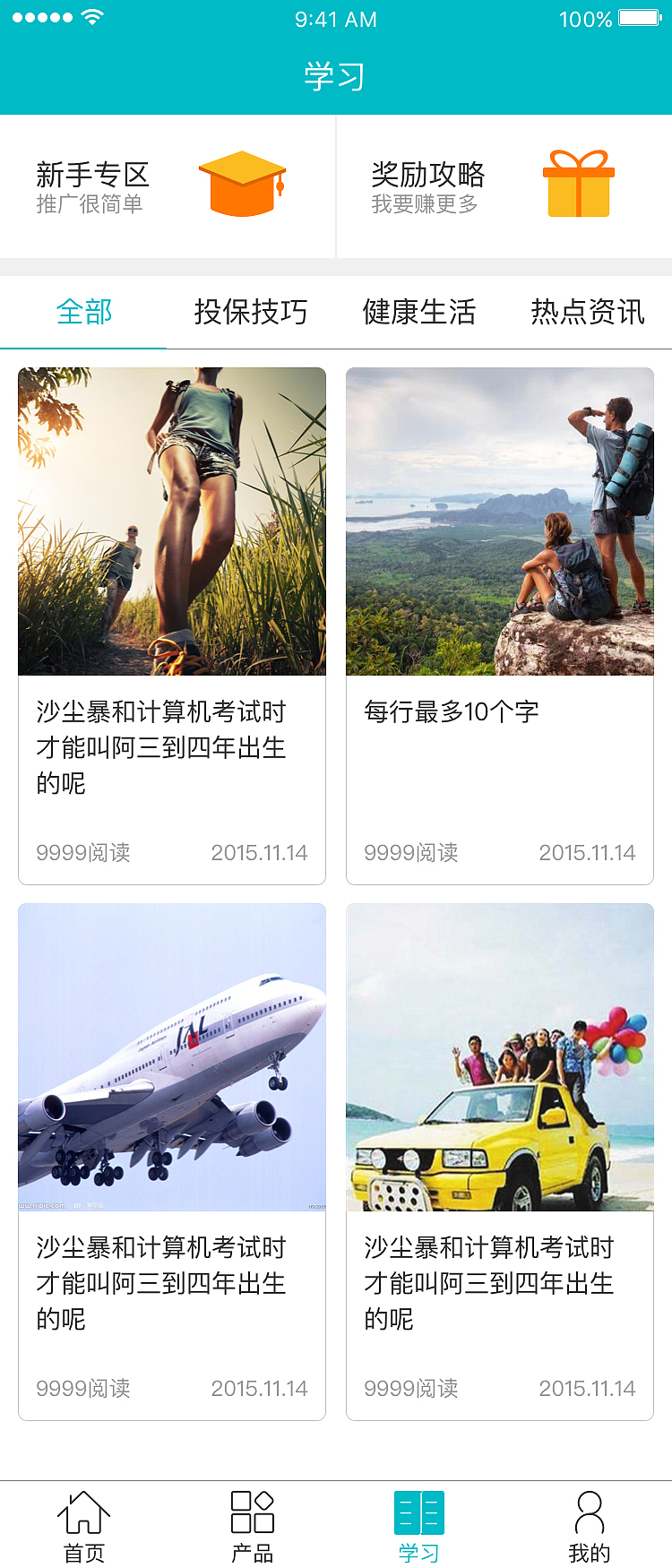Image resolution: width=672 pixels, height=1568 pixels.
Task: Tap the 2015.11.14 date on the airplane article
Action: [x=259, y=1389]
